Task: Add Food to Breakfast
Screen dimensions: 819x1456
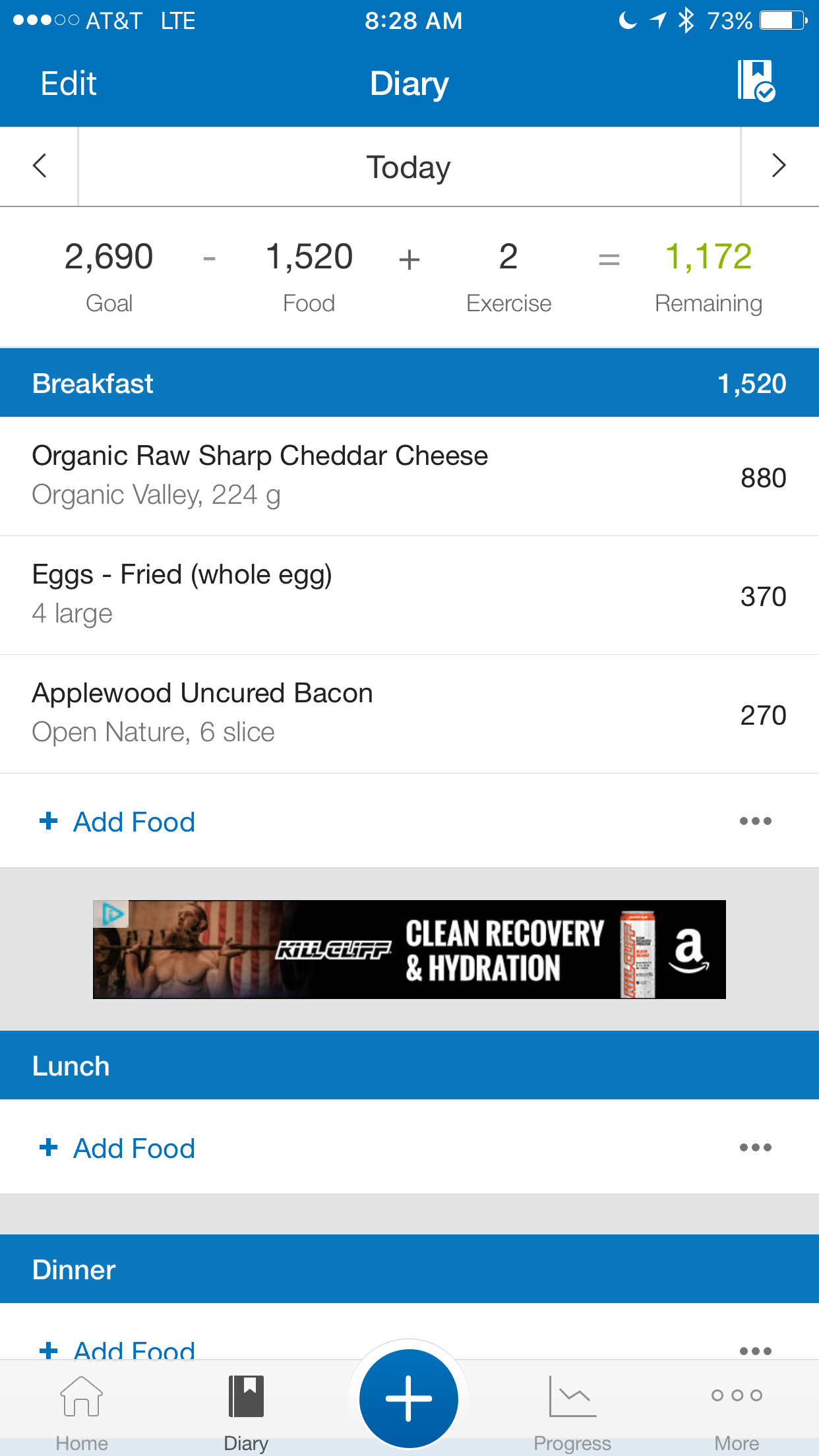Action: pos(117,822)
